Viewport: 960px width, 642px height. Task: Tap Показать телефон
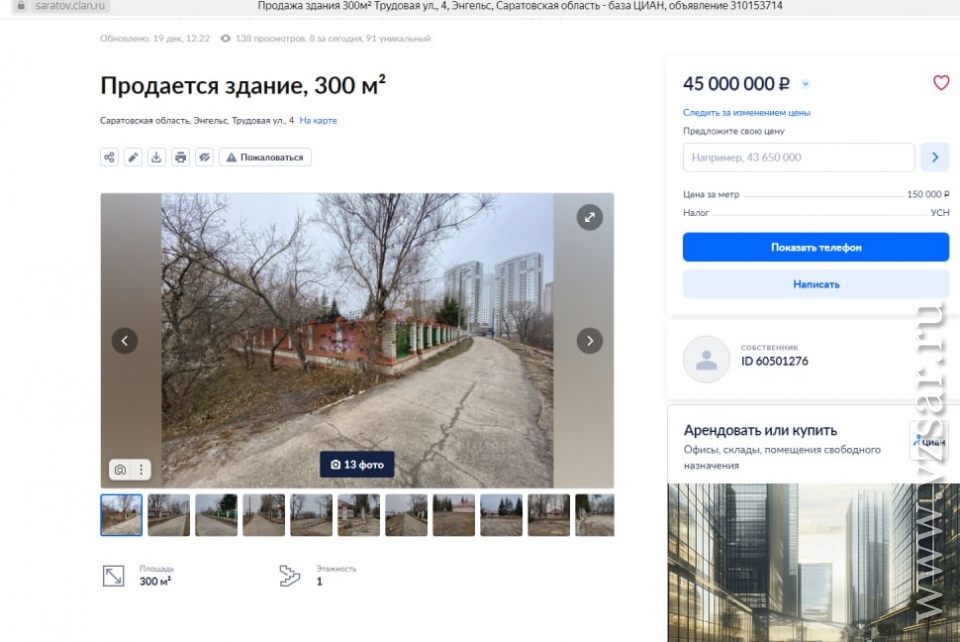point(815,247)
